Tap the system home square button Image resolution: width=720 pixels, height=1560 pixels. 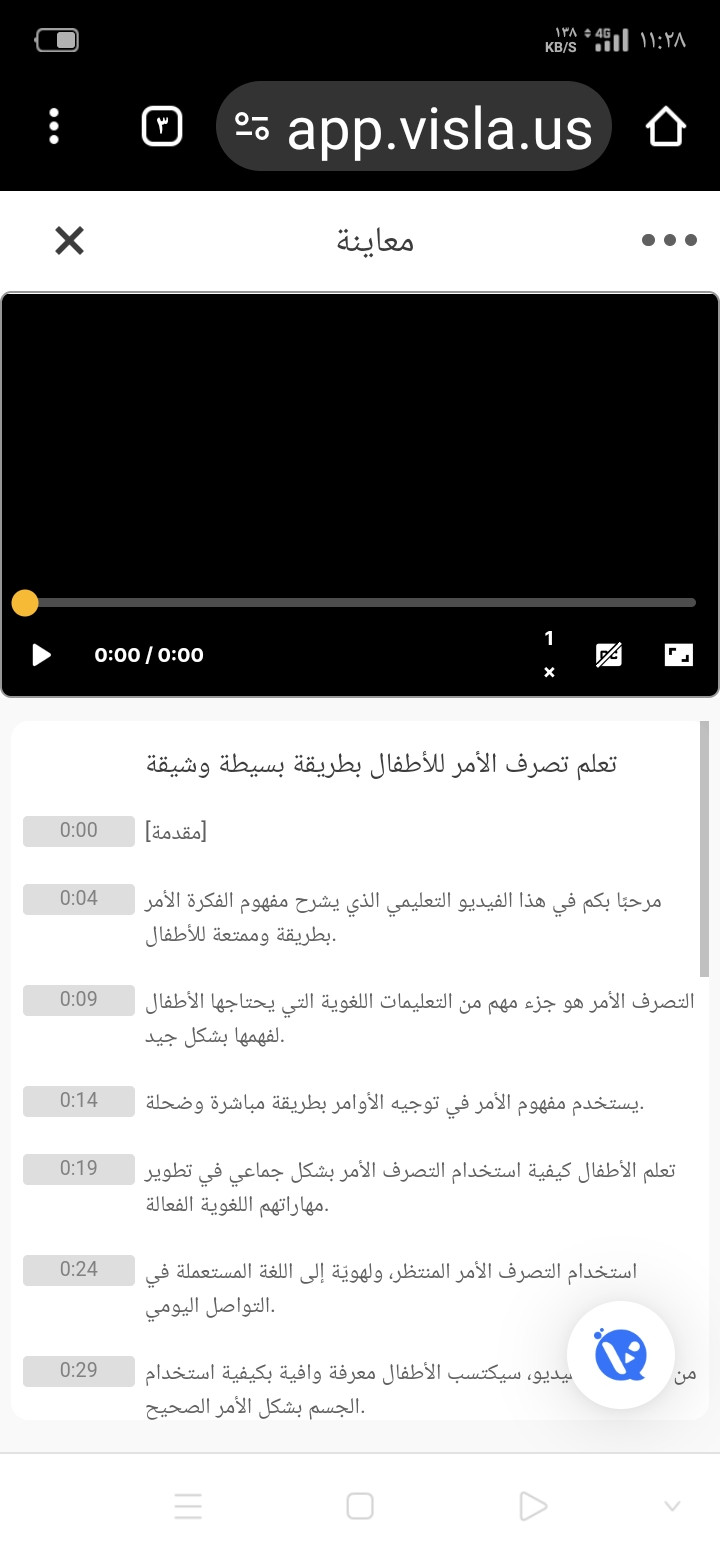(359, 1506)
